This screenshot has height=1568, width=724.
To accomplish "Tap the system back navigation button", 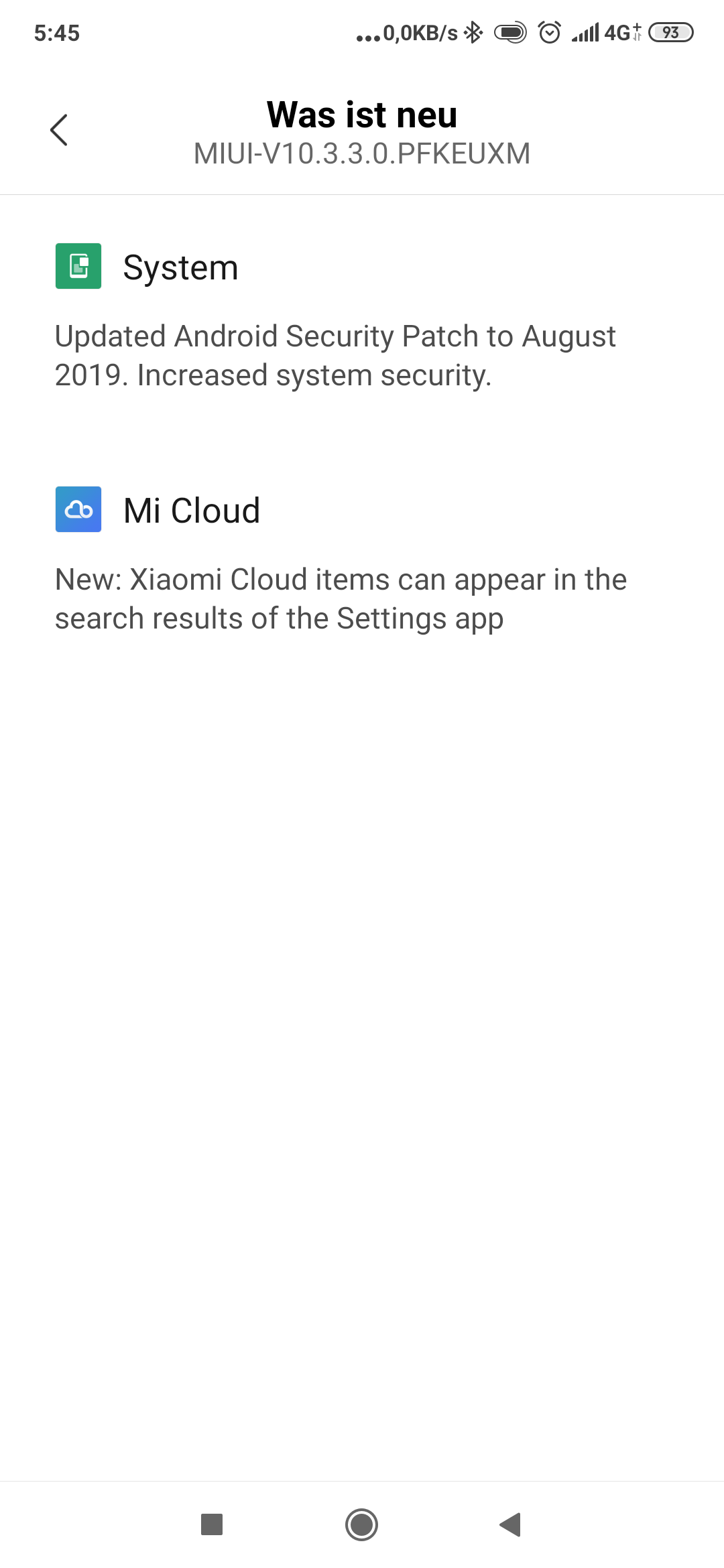I will tap(511, 1524).
